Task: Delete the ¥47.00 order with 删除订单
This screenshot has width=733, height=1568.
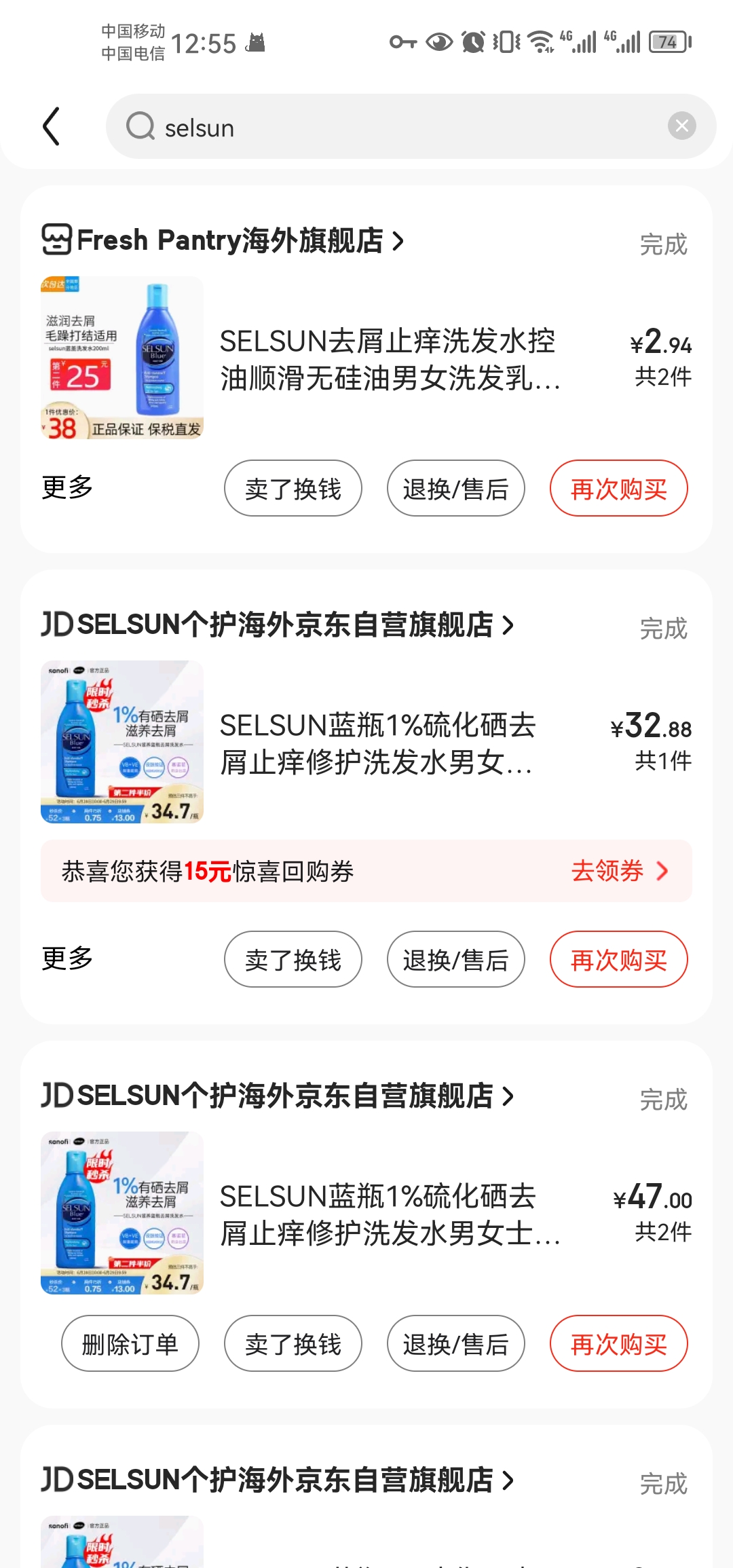Action: [130, 1344]
